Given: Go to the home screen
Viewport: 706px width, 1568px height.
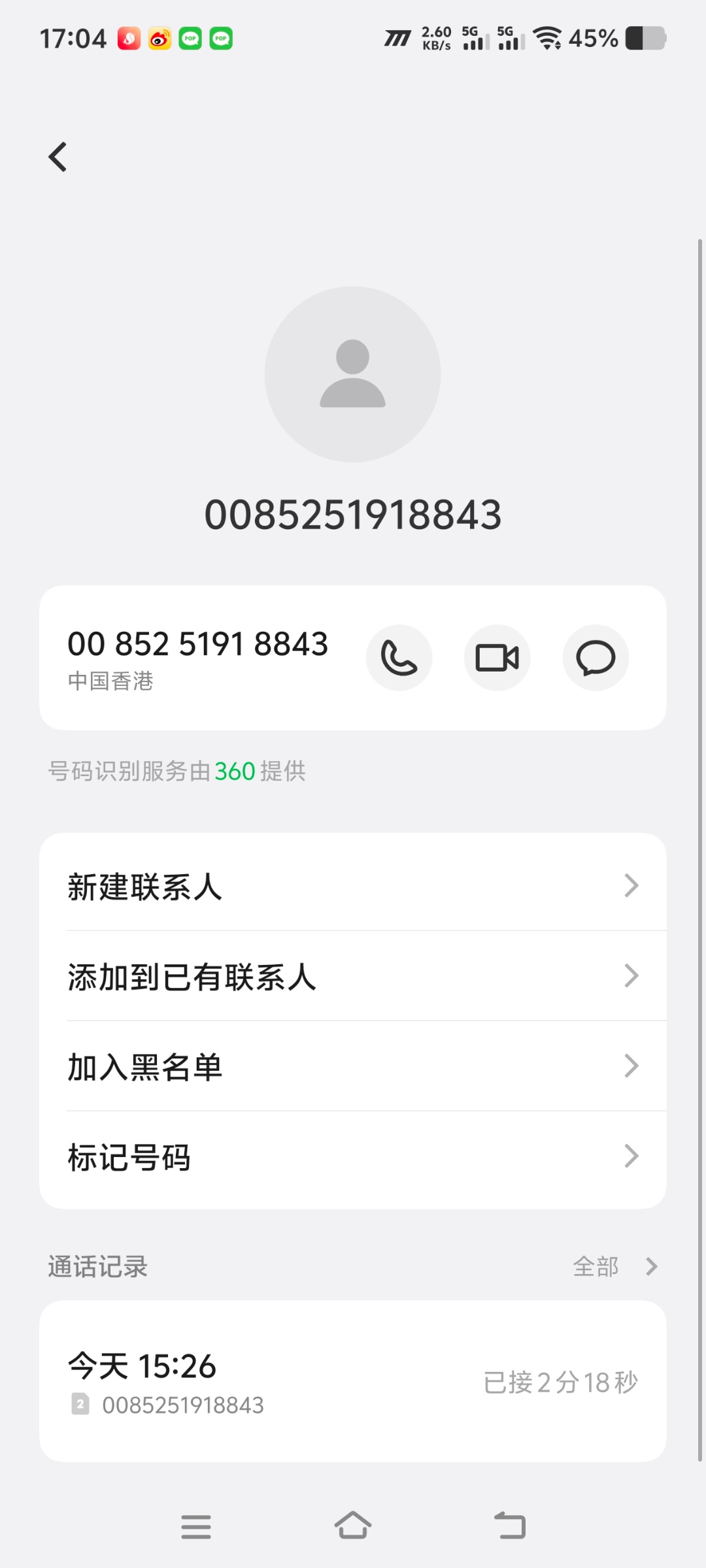Looking at the screenshot, I should coord(353,1526).
